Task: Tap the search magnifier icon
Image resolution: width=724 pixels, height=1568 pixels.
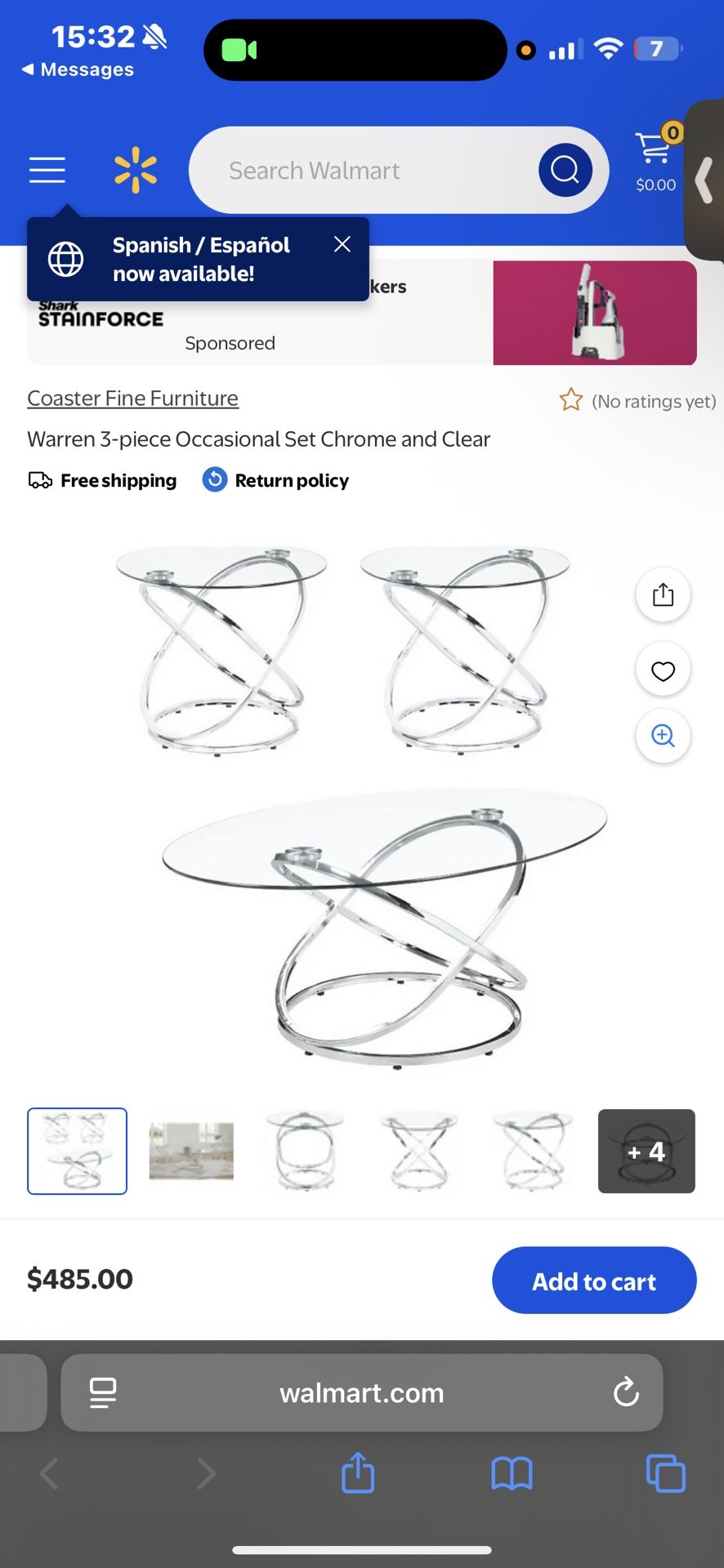Action: 564,170
